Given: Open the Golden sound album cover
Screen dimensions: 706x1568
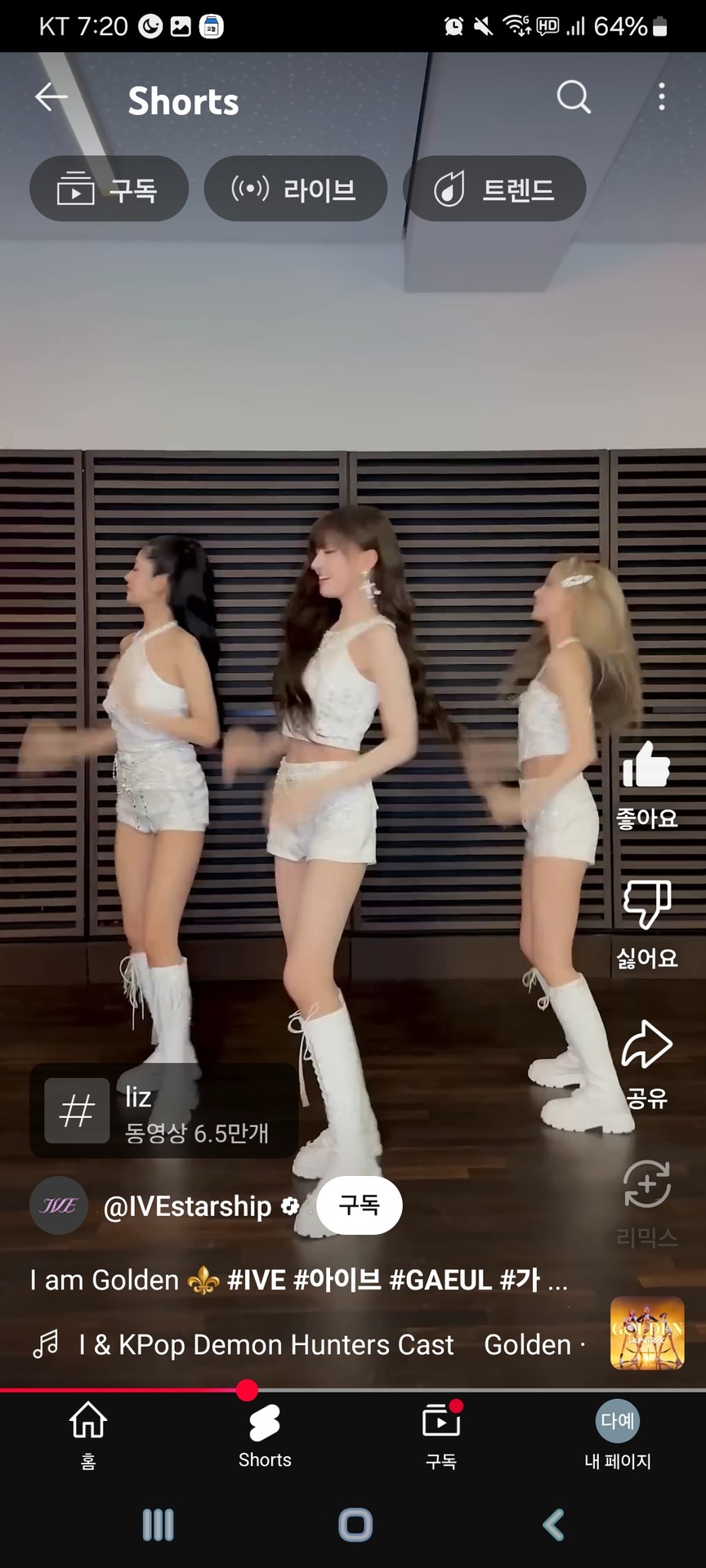Looking at the screenshot, I should click(647, 1333).
